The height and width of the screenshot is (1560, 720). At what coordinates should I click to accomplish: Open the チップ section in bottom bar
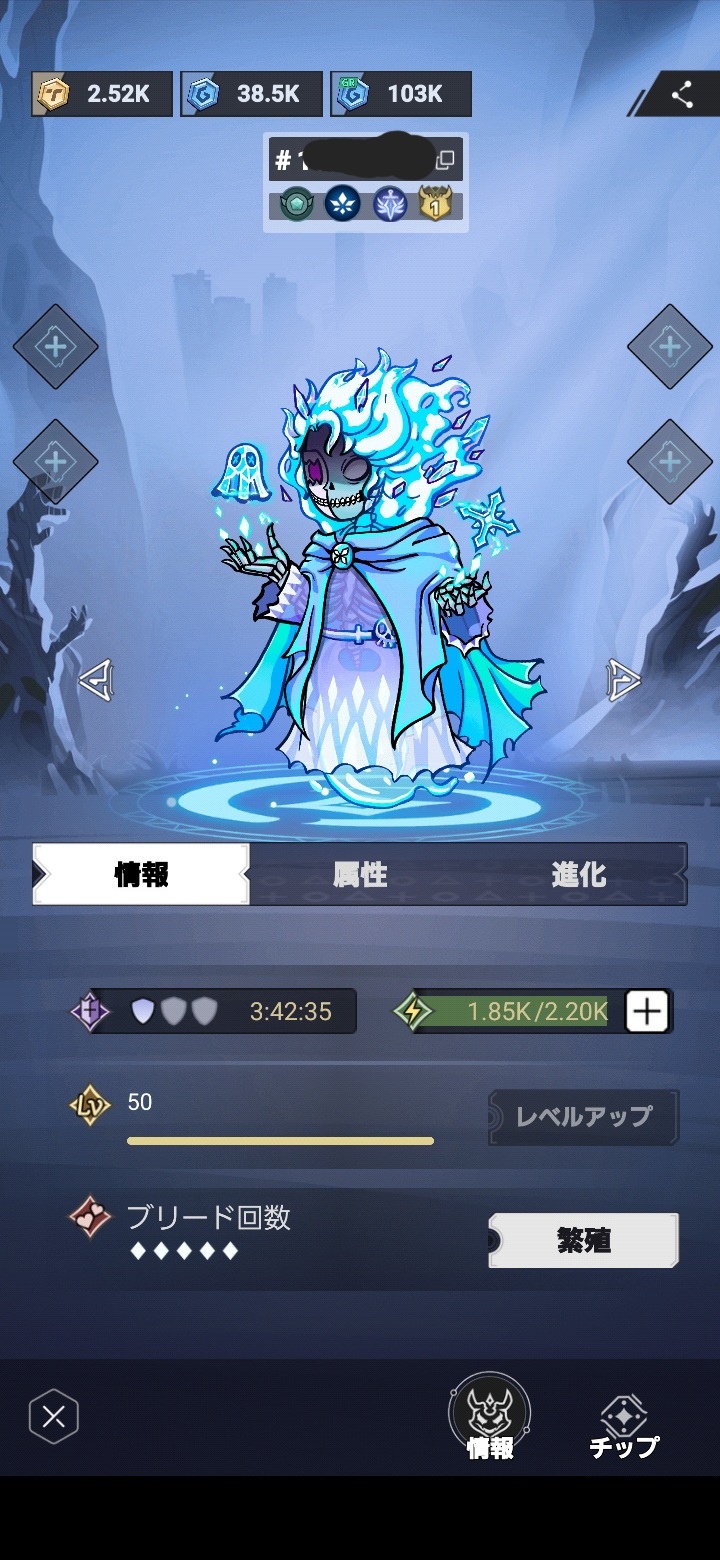[x=623, y=1426]
